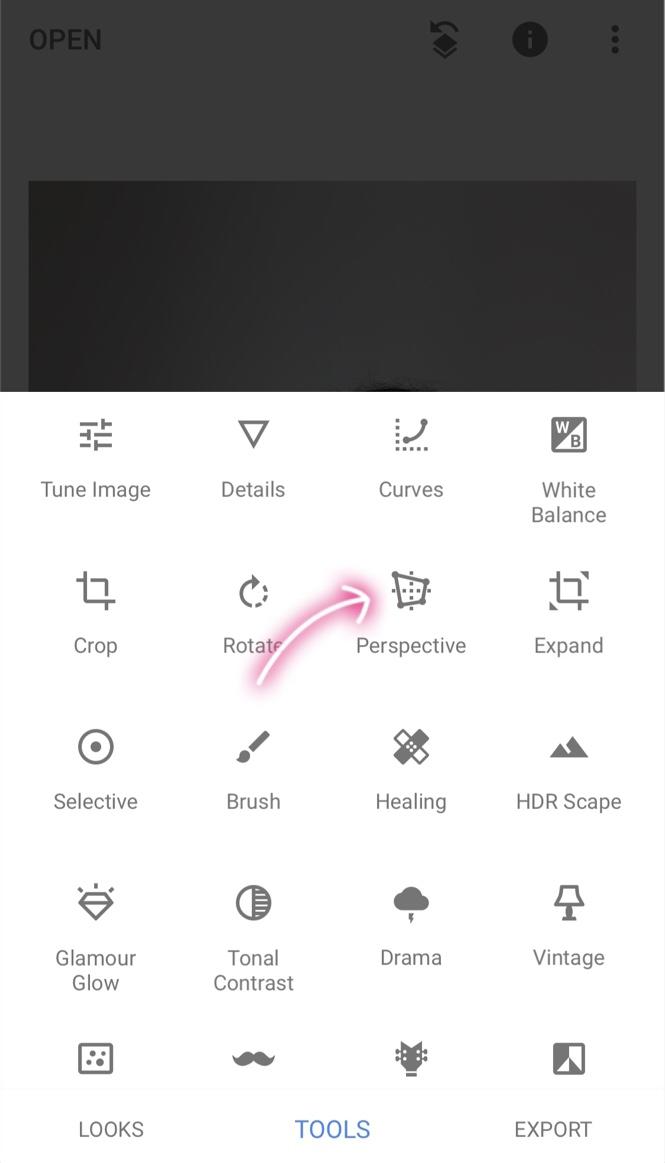Open the Tune Image tool

pyautogui.click(x=96, y=458)
